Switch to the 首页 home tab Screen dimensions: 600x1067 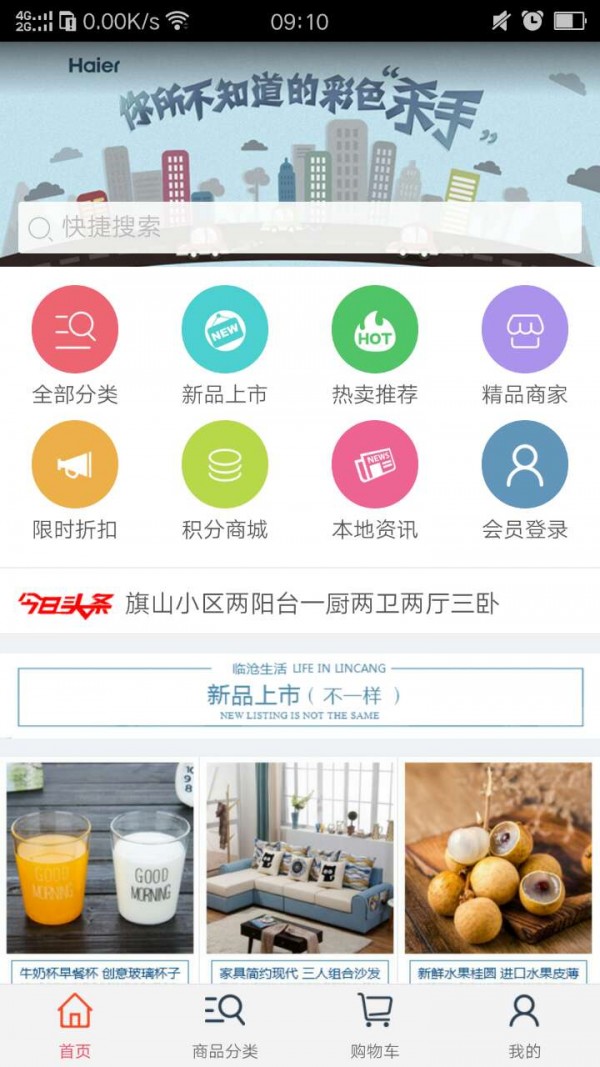[x=75, y=1025]
